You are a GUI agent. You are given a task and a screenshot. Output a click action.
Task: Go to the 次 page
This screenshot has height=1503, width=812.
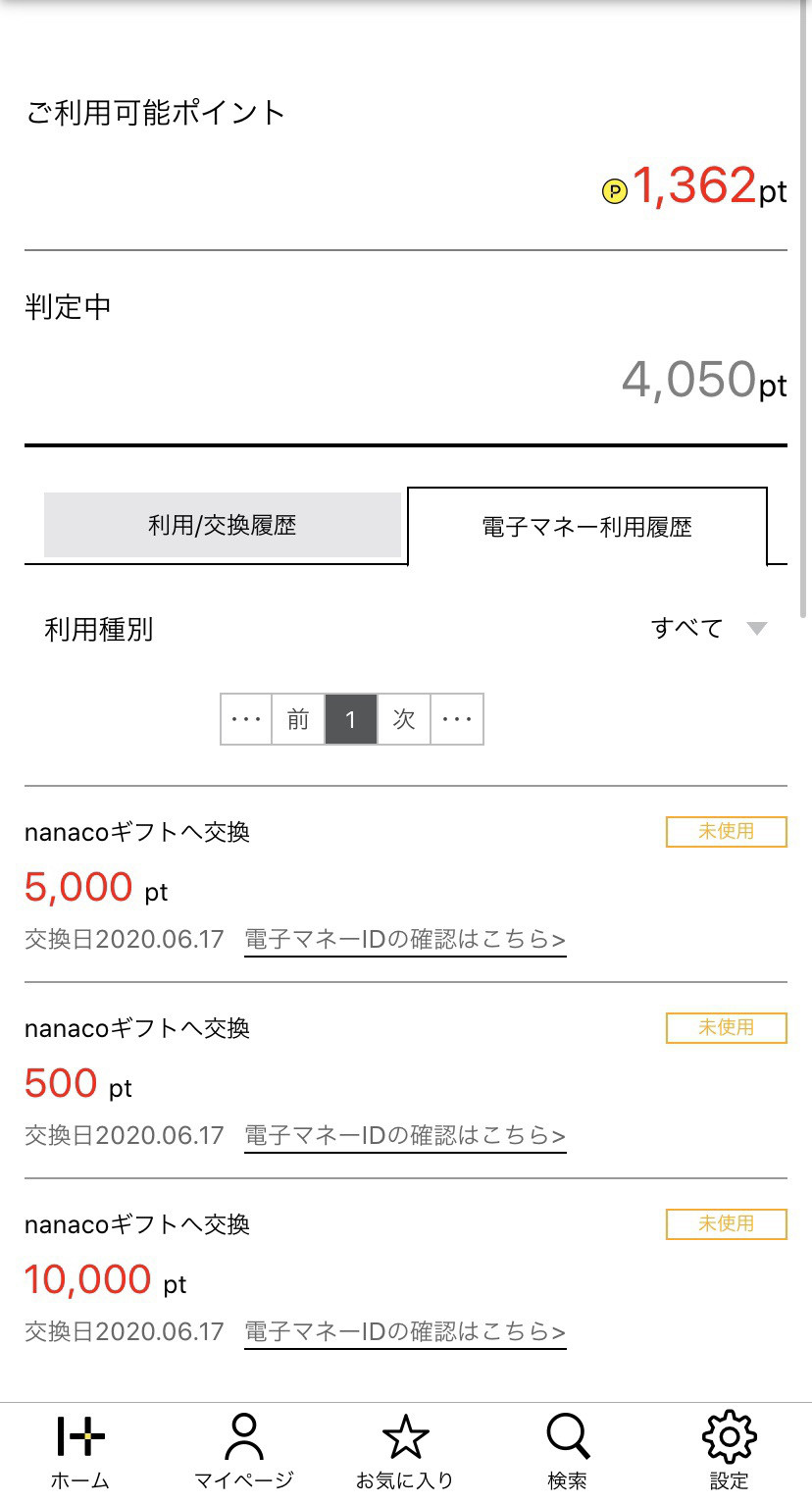tap(404, 720)
